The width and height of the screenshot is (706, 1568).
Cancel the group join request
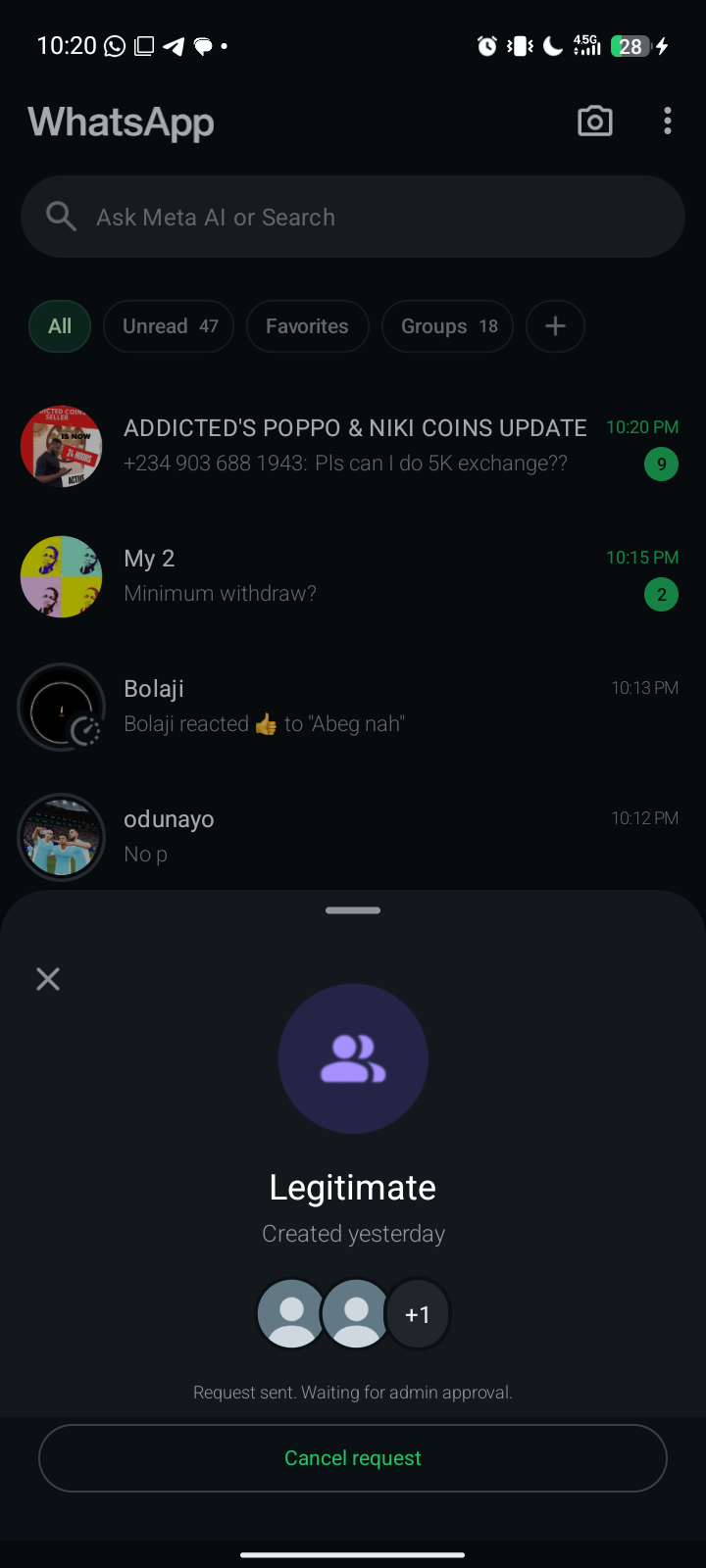tap(353, 1457)
